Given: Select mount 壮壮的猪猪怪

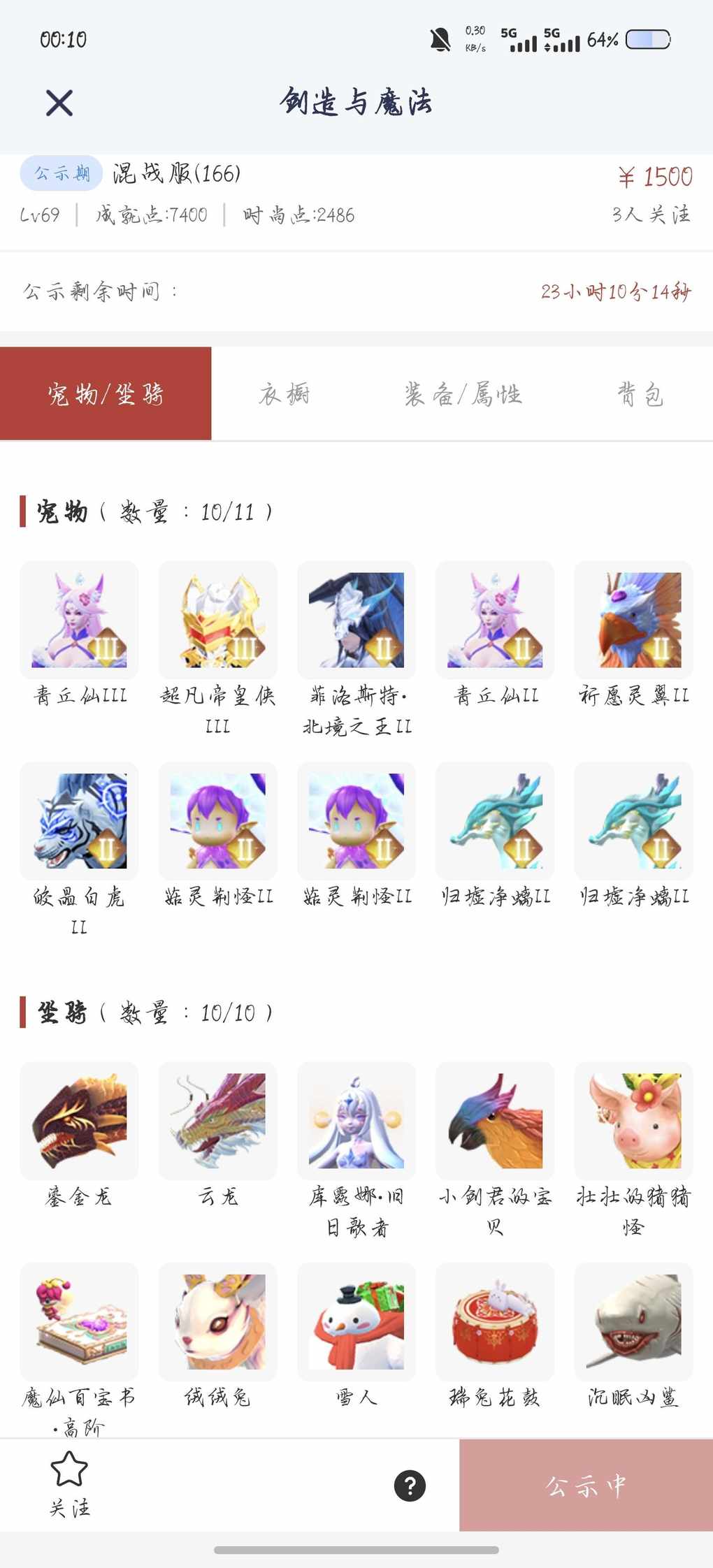Looking at the screenshot, I should tap(633, 1121).
